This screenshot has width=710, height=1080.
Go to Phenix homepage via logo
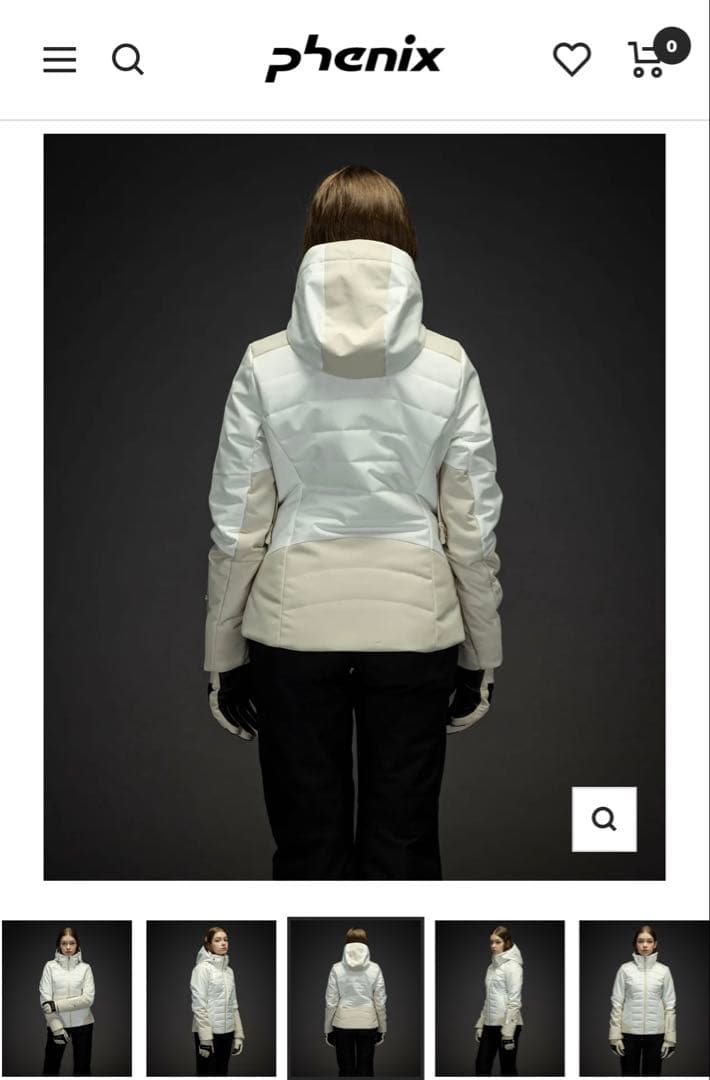click(x=354, y=59)
